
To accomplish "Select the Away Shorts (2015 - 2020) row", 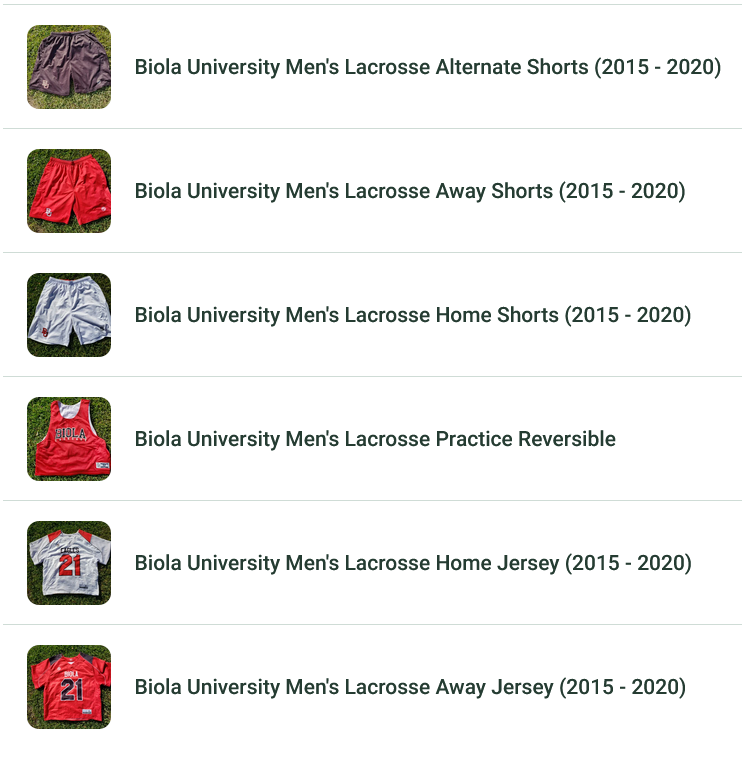I will tap(410, 191).
